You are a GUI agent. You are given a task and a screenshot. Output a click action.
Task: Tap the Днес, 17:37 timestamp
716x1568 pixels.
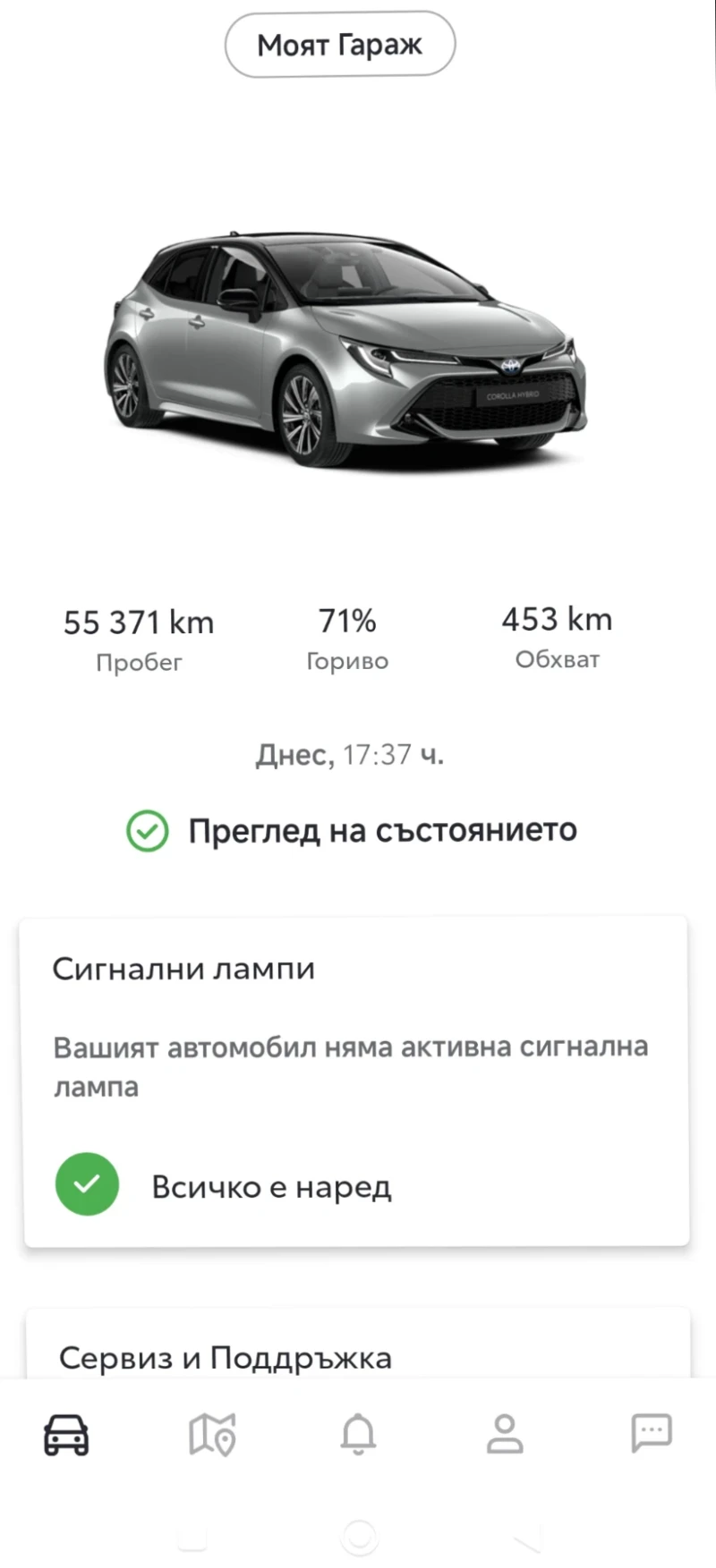pyautogui.click(x=353, y=753)
